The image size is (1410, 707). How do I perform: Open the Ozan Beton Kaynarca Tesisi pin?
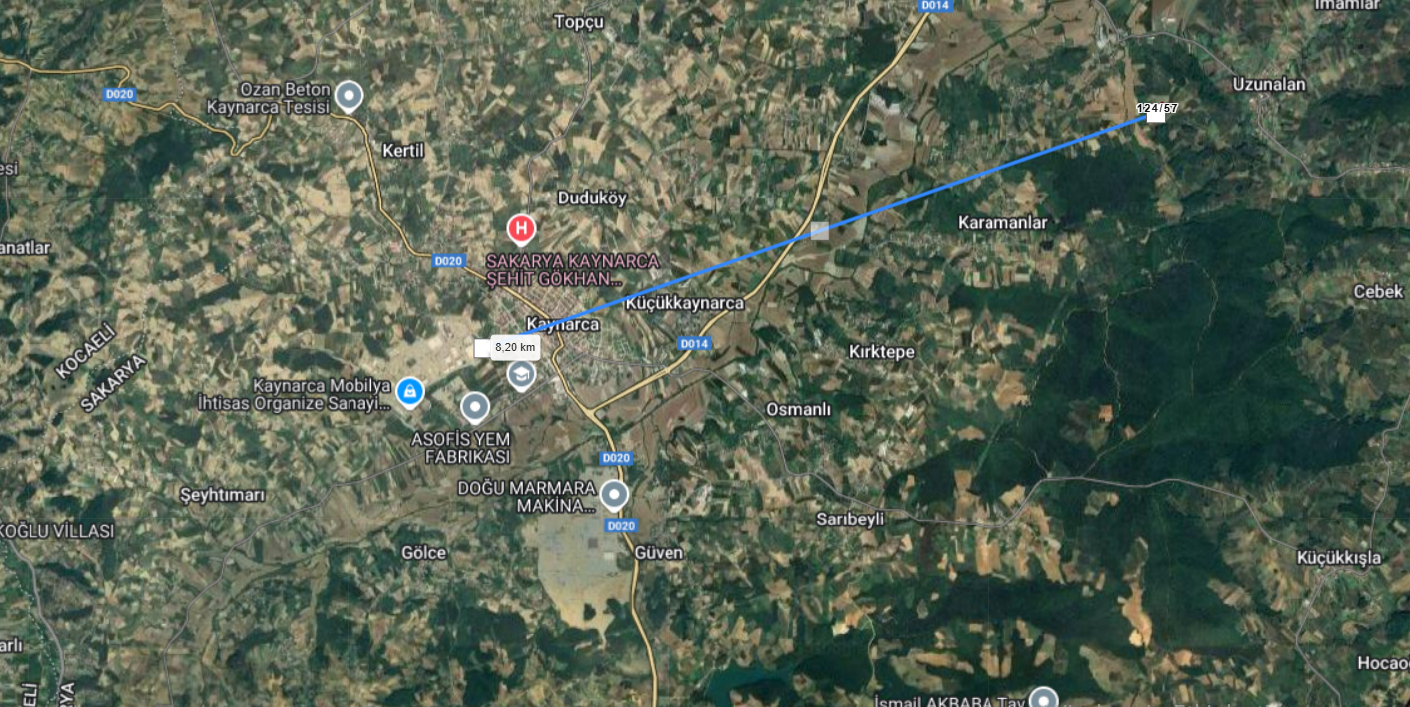(349, 95)
